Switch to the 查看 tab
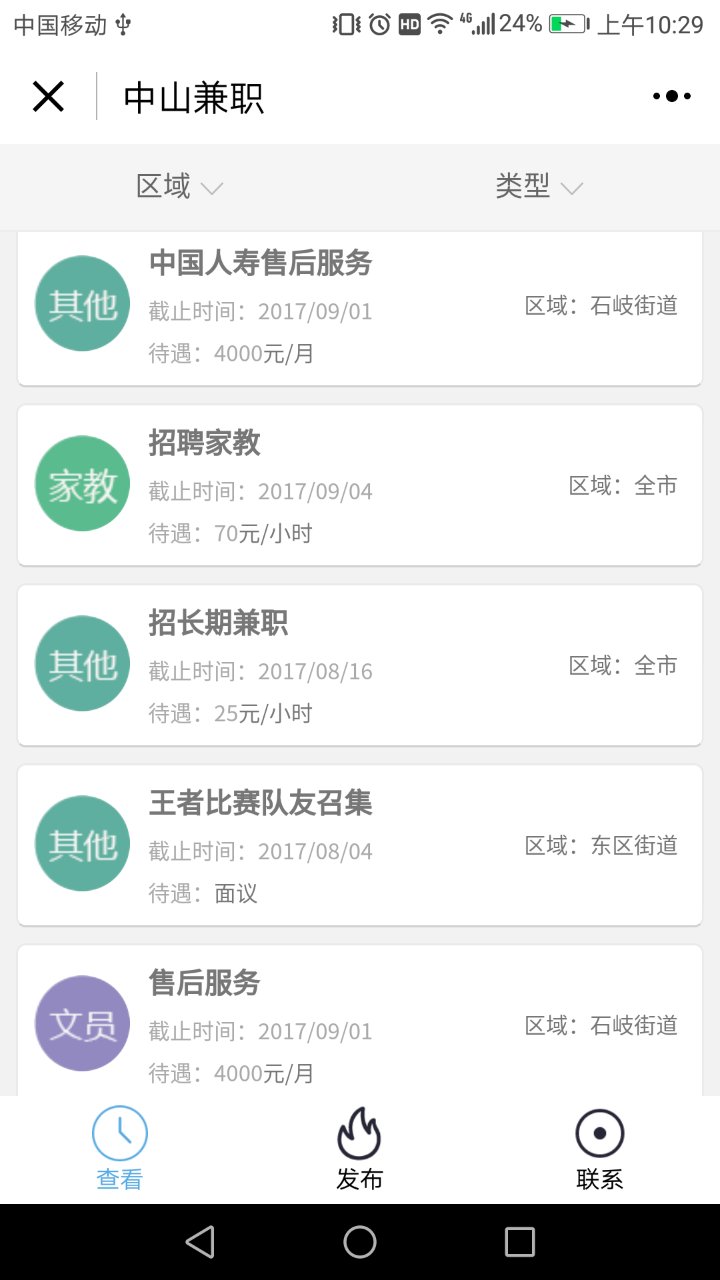Image resolution: width=720 pixels, height=1280 pixels. [120, 1150]
